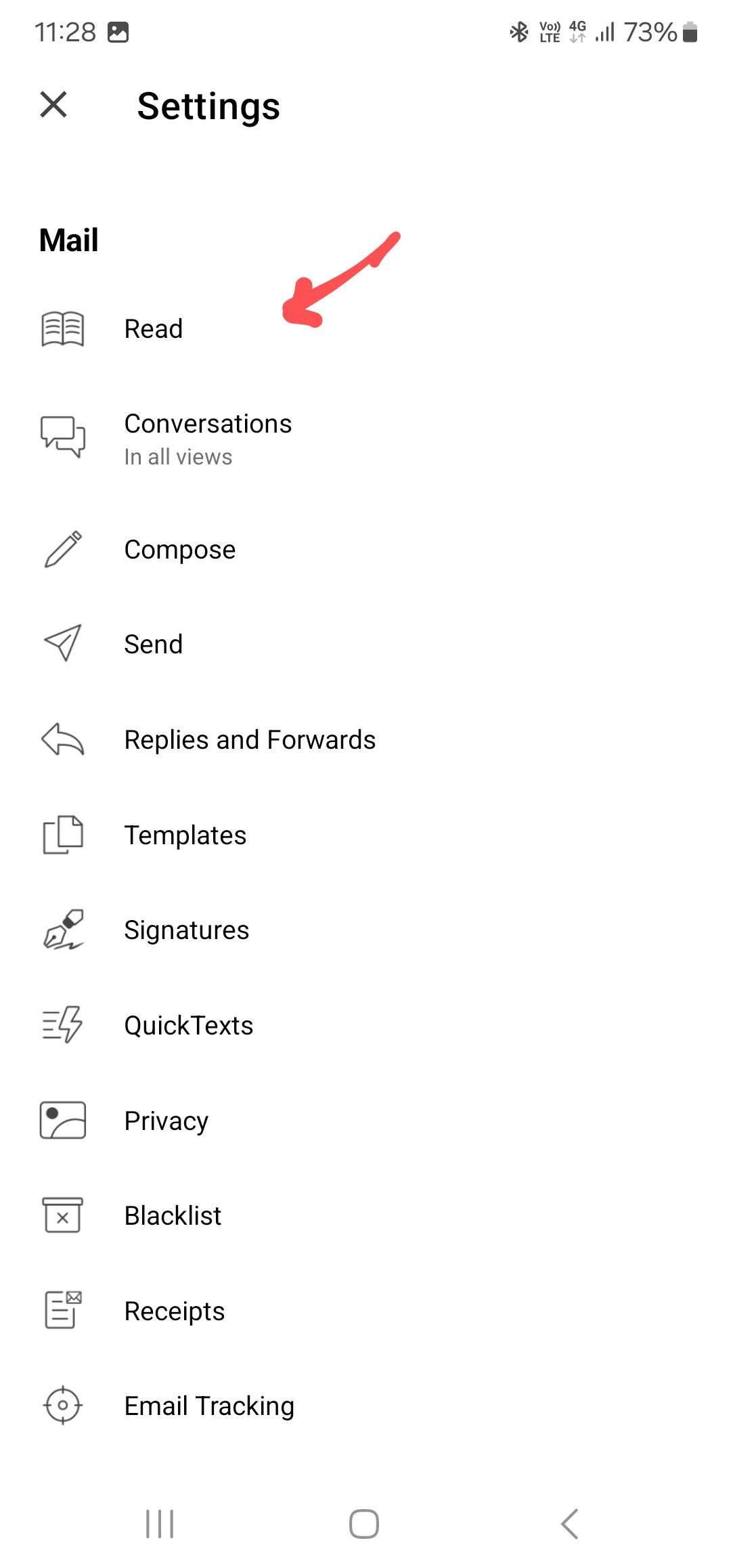View the Signatures settings
731x1568 pixels.
pyautogui.click(x=365, y=930)
